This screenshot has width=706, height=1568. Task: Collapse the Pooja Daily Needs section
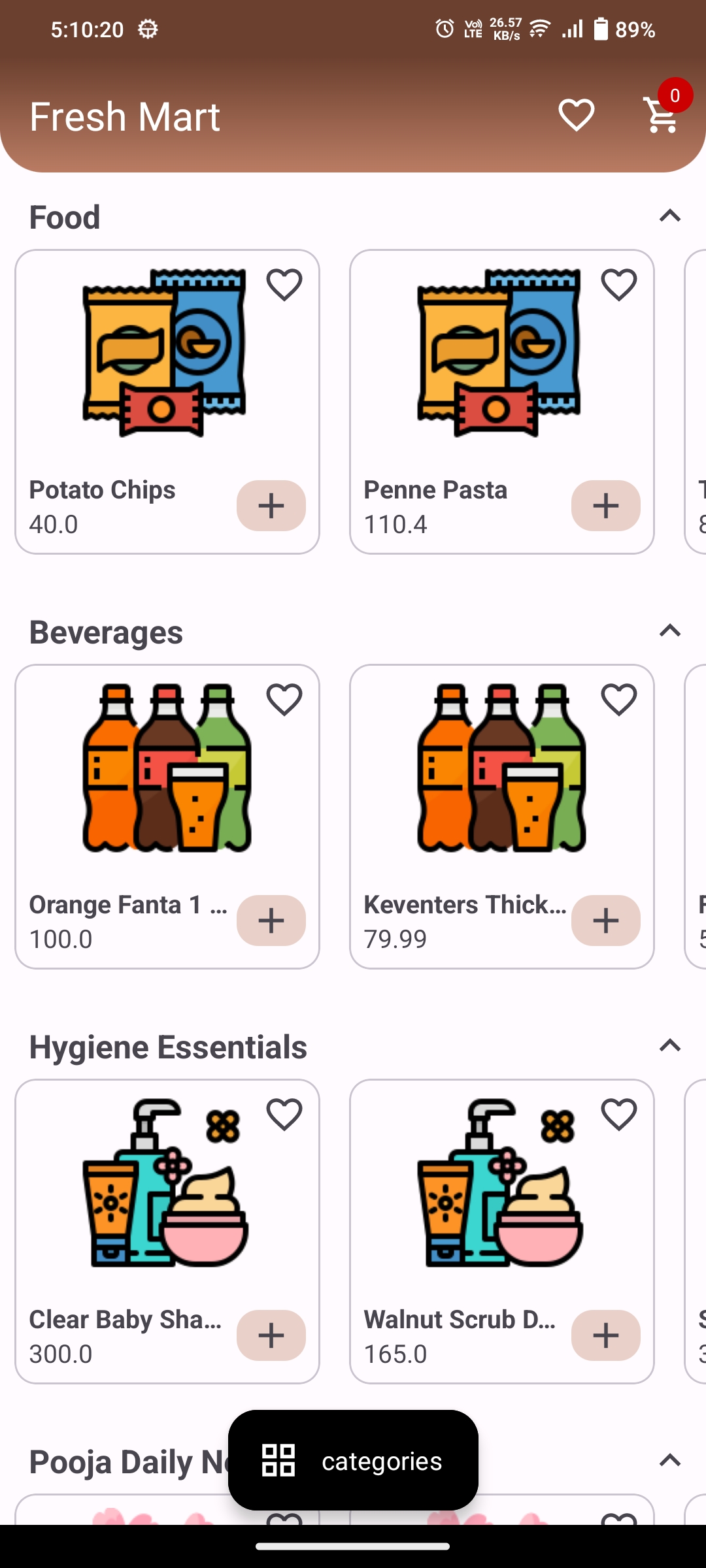[x=669, y=1460]
